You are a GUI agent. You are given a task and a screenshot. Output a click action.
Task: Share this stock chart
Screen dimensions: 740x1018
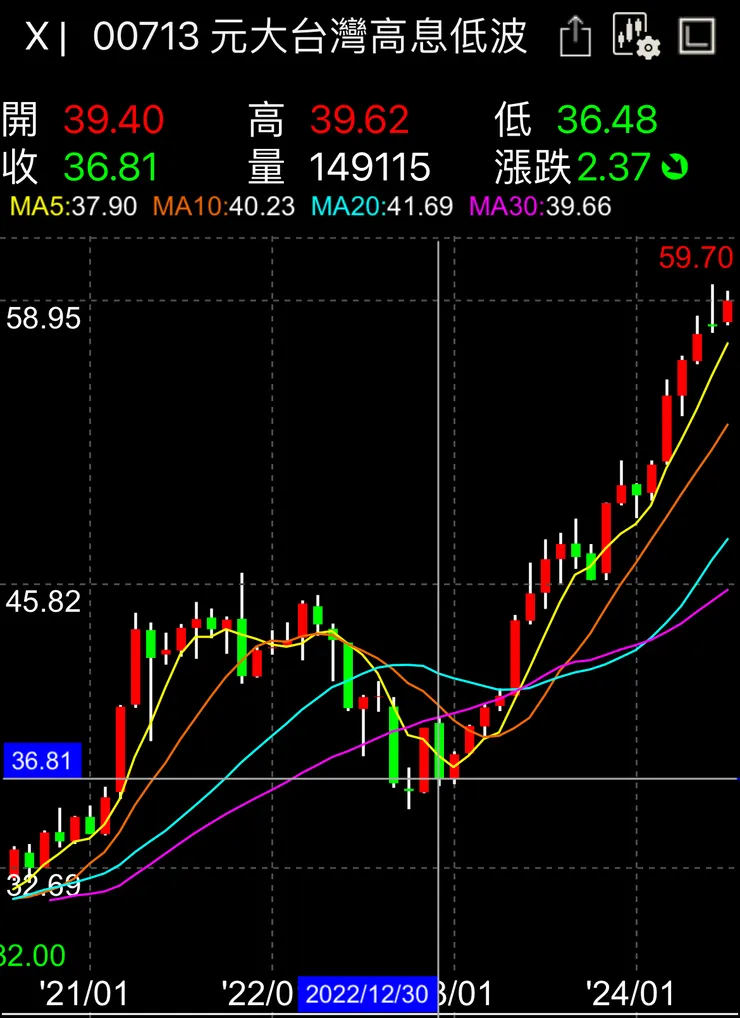pos(575,38)
